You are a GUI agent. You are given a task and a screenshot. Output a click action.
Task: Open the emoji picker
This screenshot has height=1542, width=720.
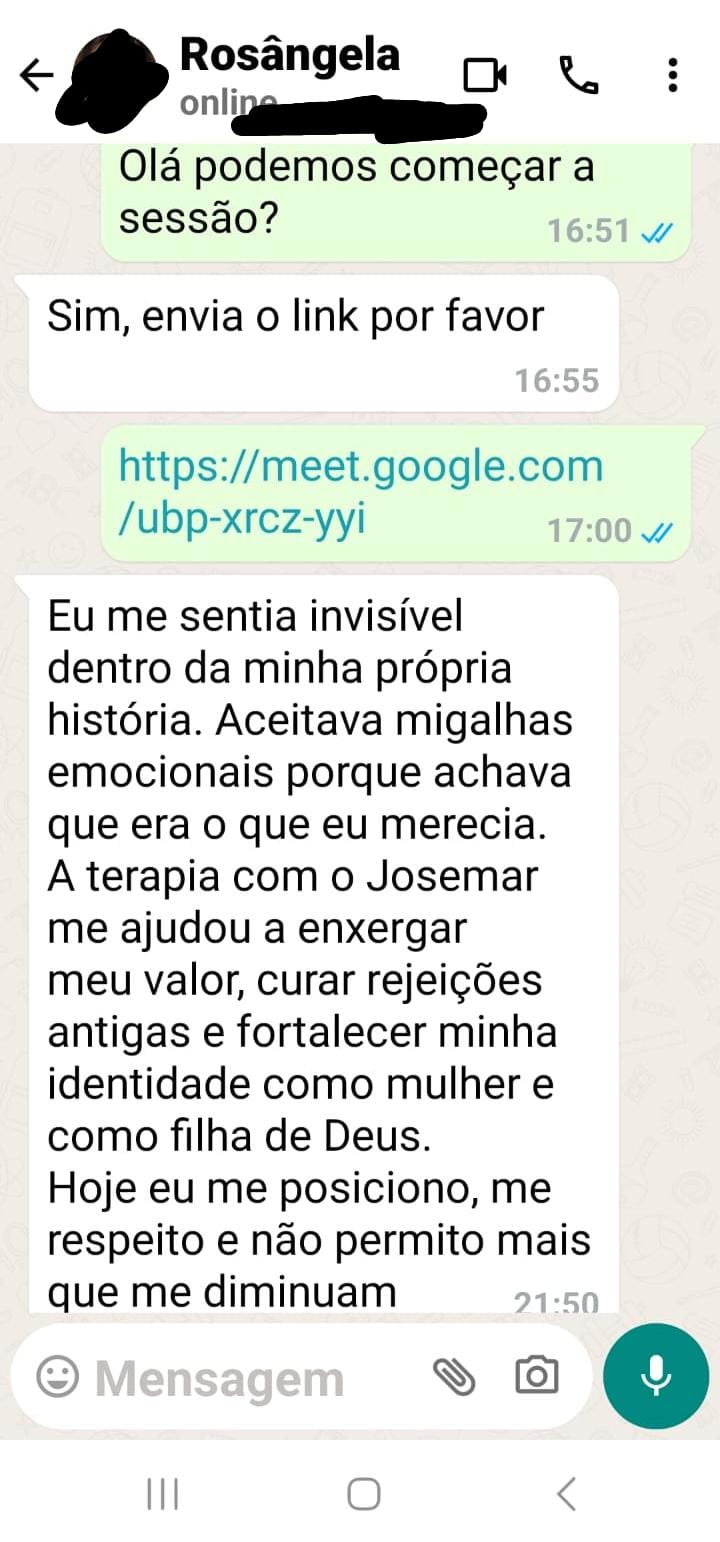point(57,1378)
